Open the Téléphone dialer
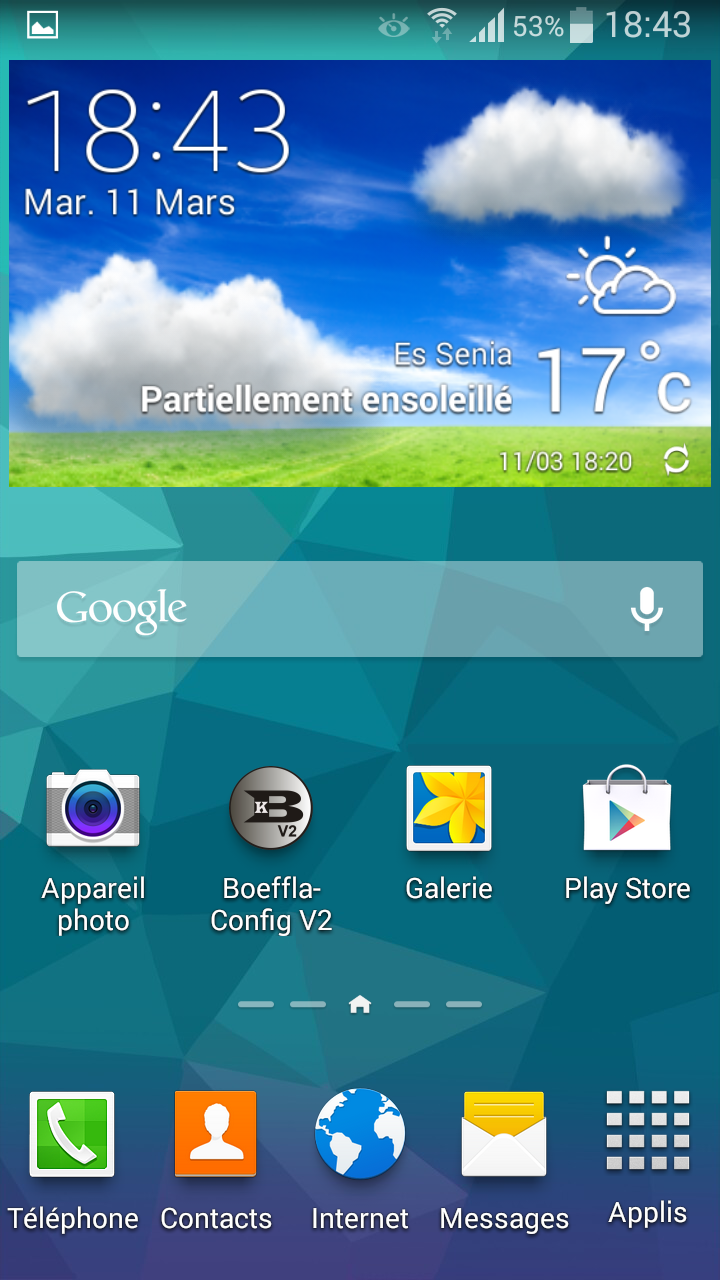Screen dimensions: 720x1280 click(x=72, y=1134)
